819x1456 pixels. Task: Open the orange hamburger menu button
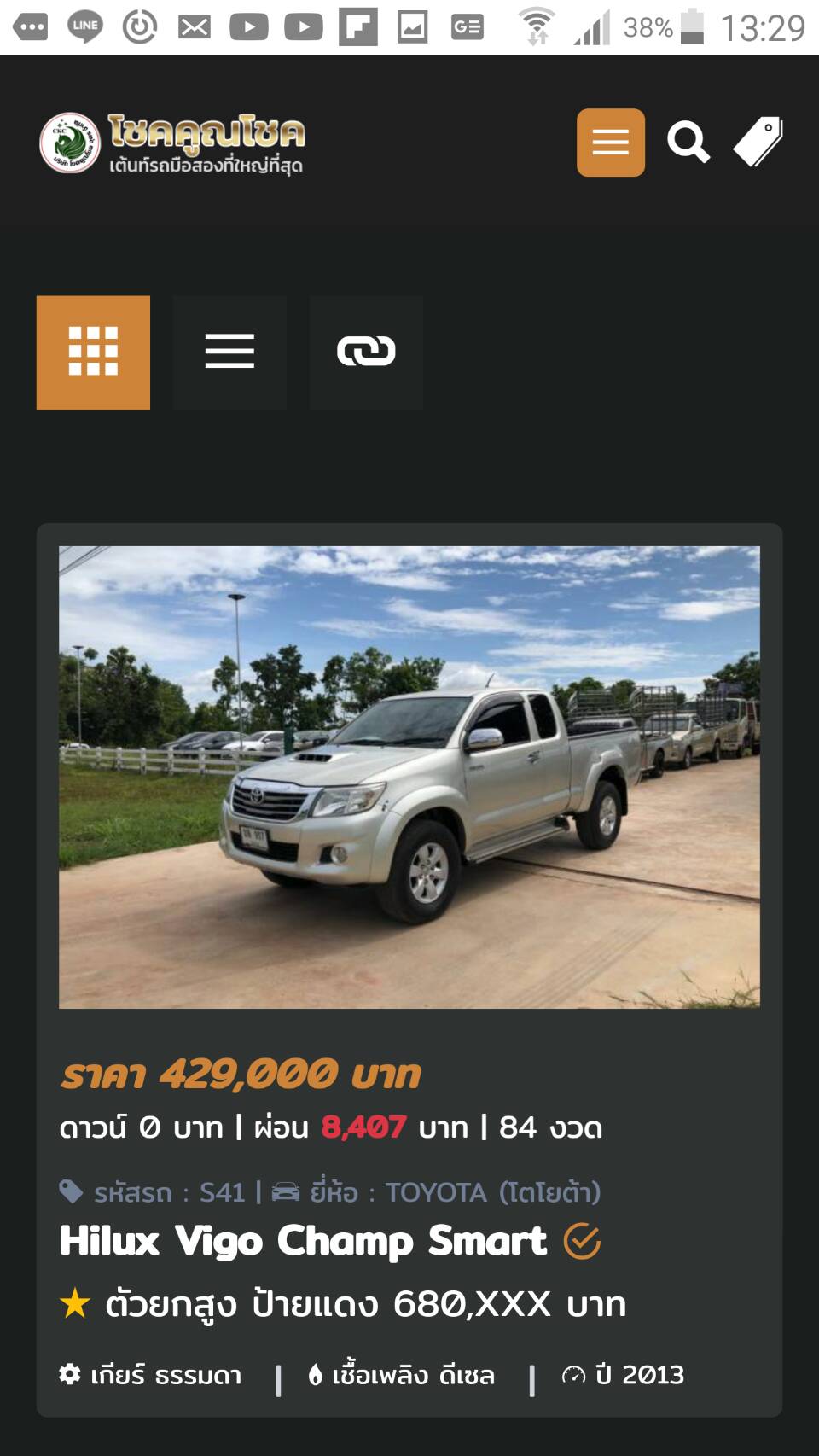[610, 143]
